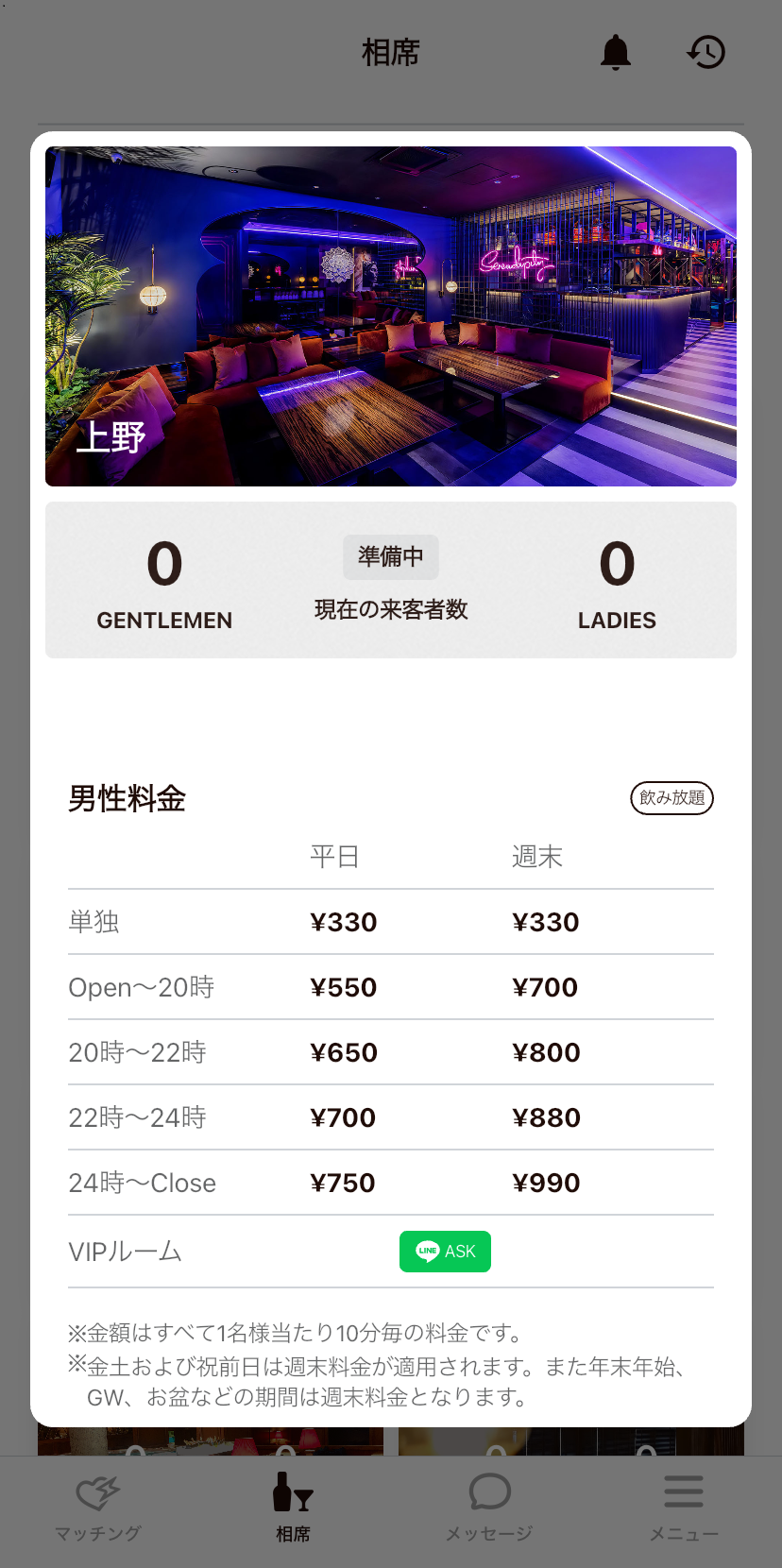Tap the GENTLEMEN counter showing 0
The width and height of the screenshot is (782, 1568).
click(x=164, y=580)
